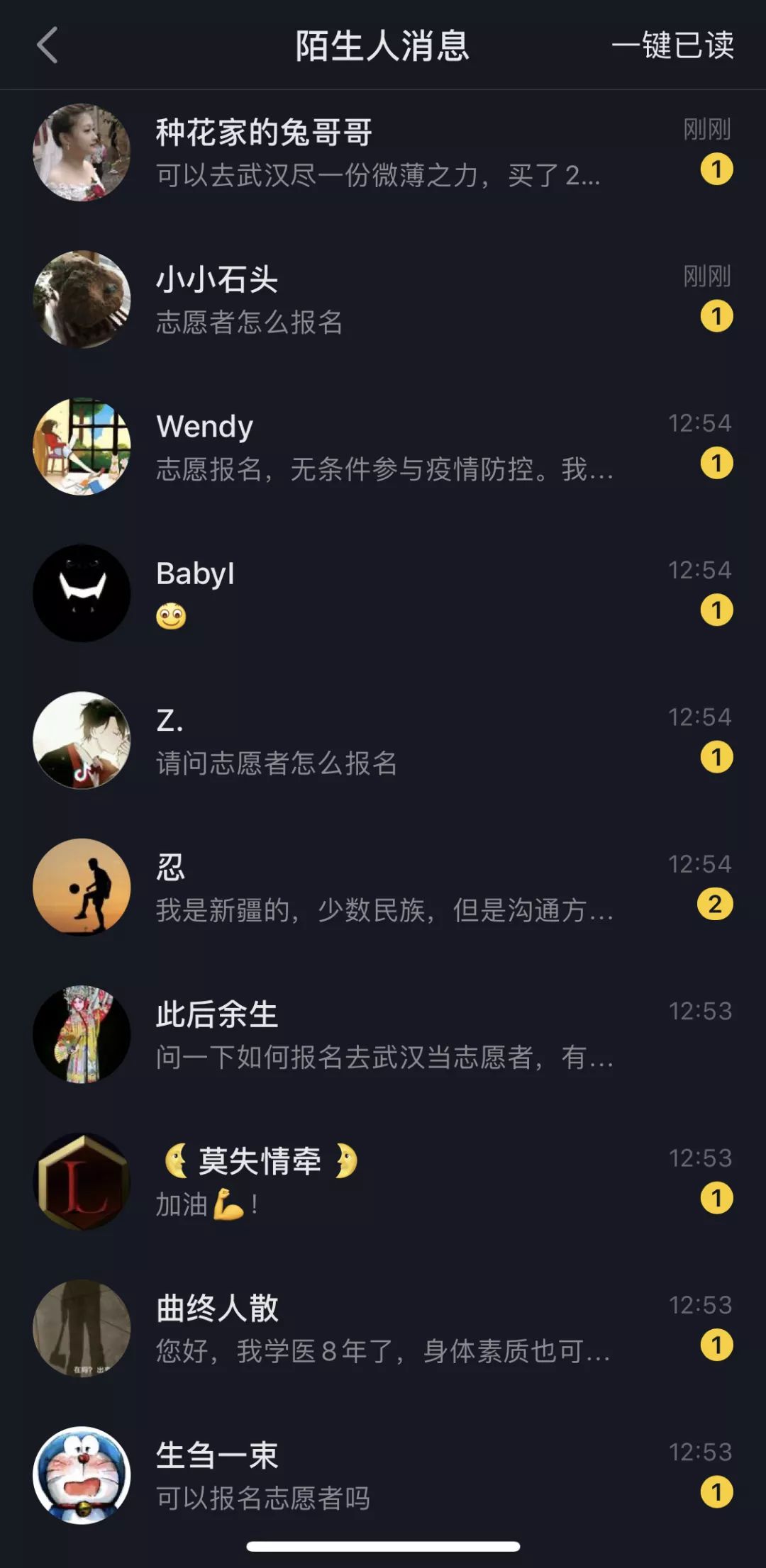Open 曲终人散's message thread
The width and height of the screenshot is (766, 1568).
tap(383, 1328)
